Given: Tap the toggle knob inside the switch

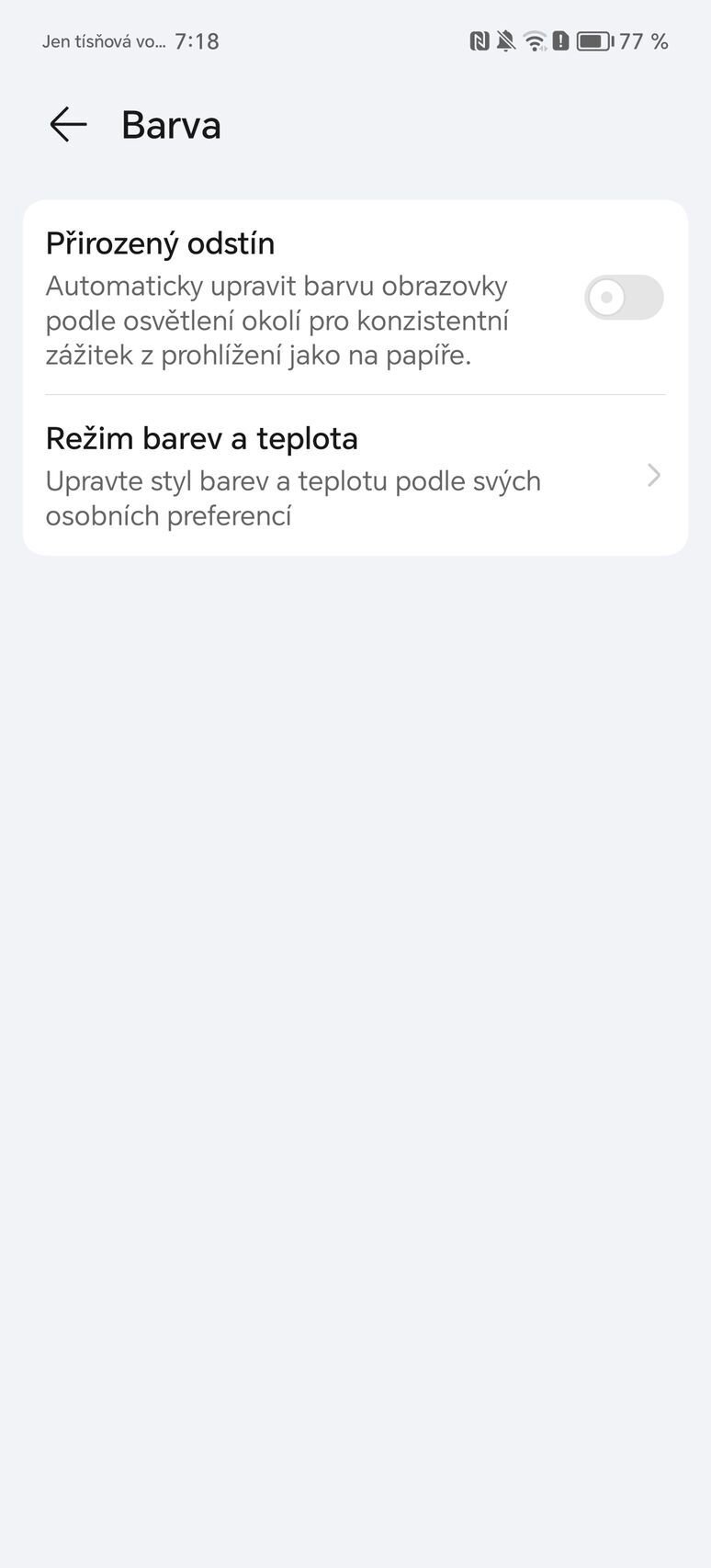Looking at the screenshot, I should point(608,297).
